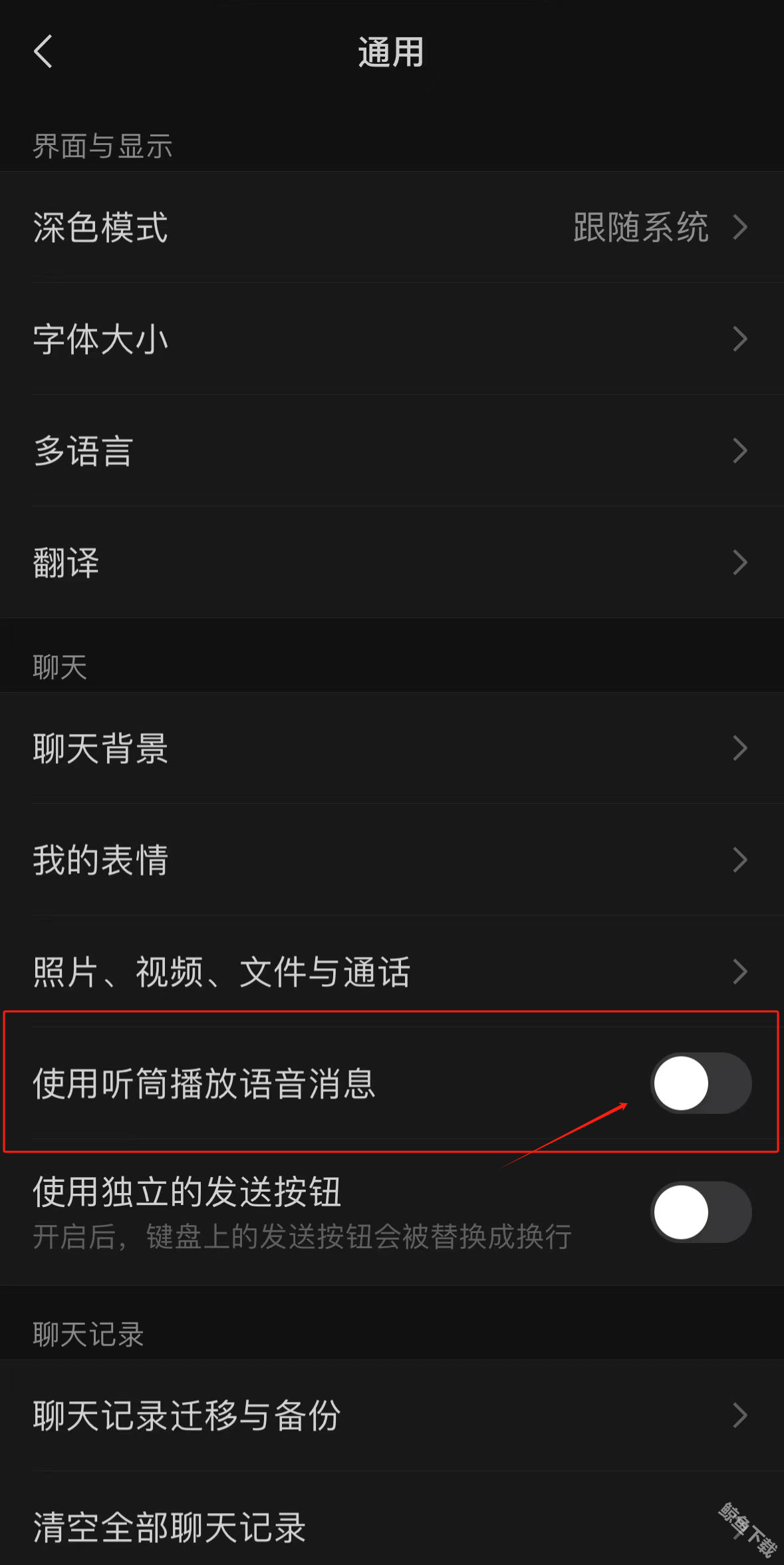Open 聊天记录迁移与备份
The height and width of the screenshot is (1565, 784).
point(391,1415)
